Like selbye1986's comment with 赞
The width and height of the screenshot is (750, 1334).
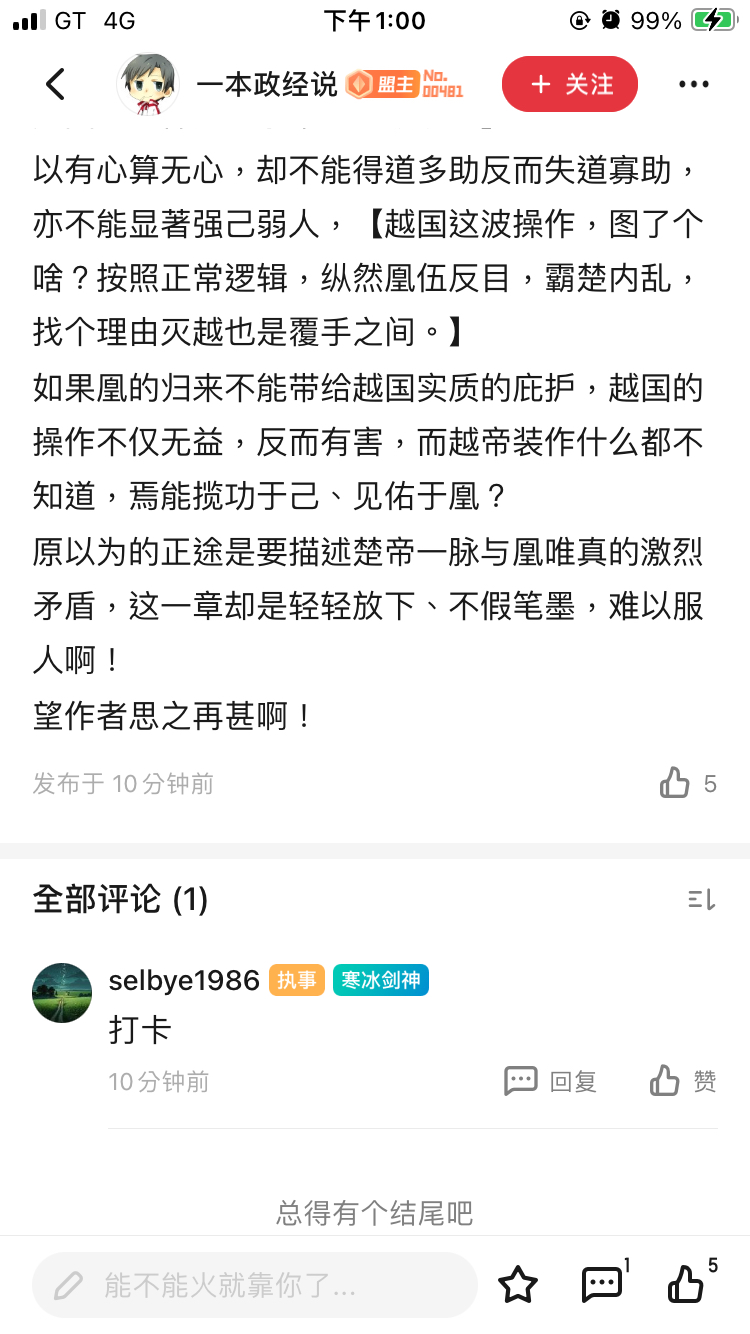(683, 1081)
